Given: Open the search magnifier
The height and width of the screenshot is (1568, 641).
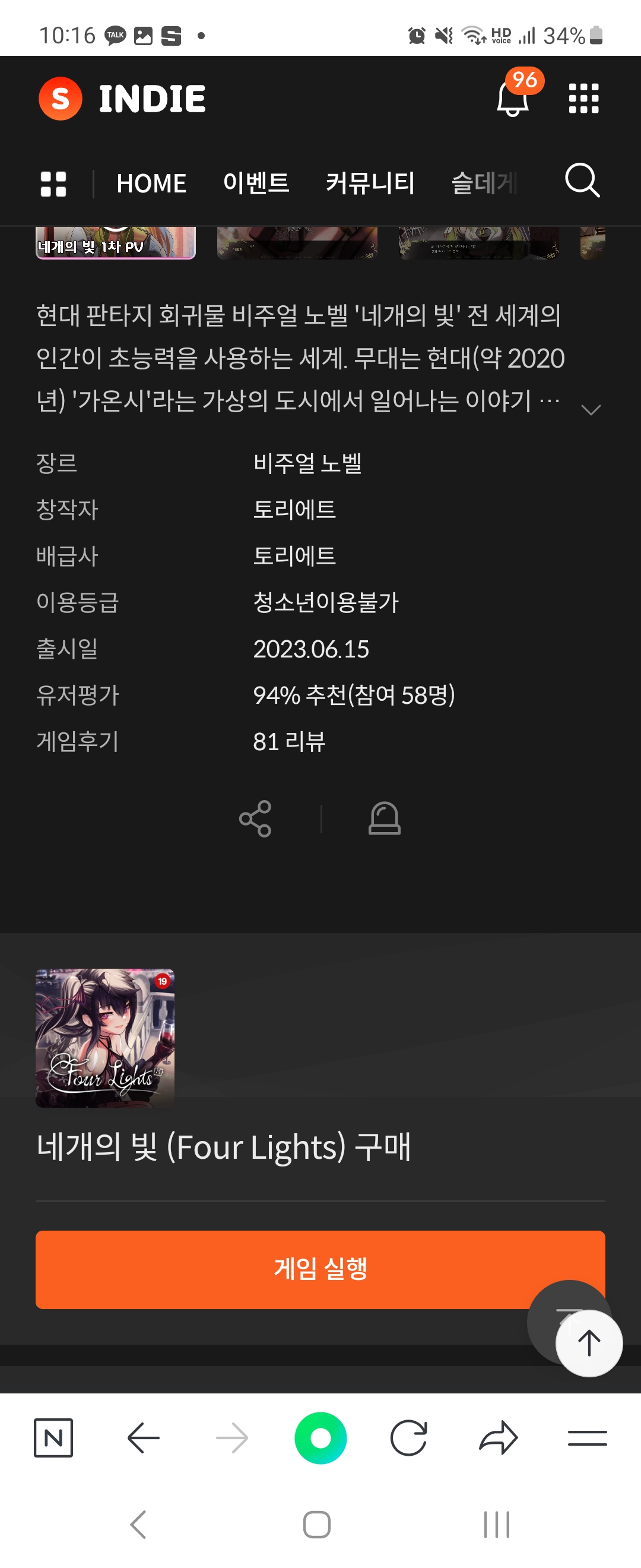Looking at the screenshot, I should [x=582, y=181].
